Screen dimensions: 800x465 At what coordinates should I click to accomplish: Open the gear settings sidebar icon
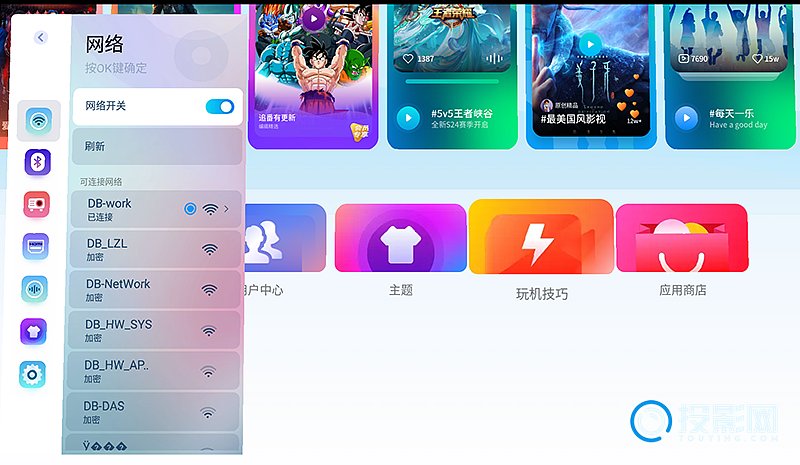pyautogui.click(x=33, y=374)
